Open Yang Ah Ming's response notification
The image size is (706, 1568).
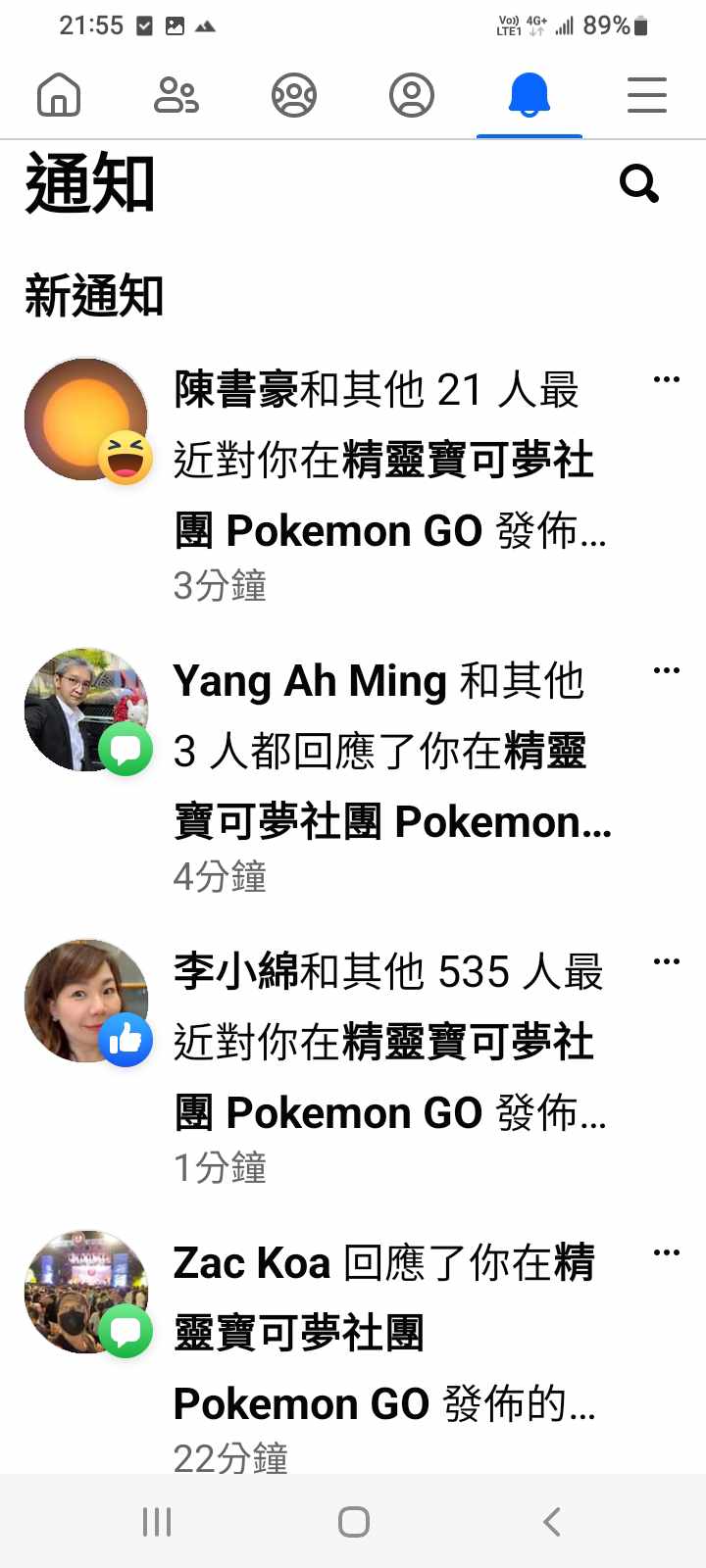point(390,752)
